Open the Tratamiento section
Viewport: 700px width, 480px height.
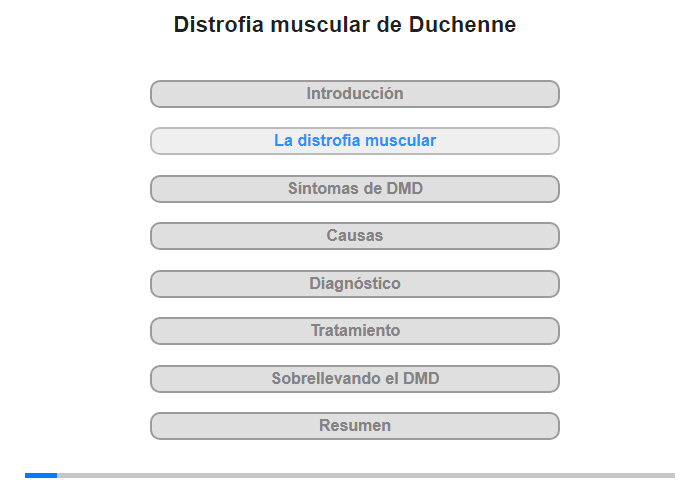(x=355, y=331)
